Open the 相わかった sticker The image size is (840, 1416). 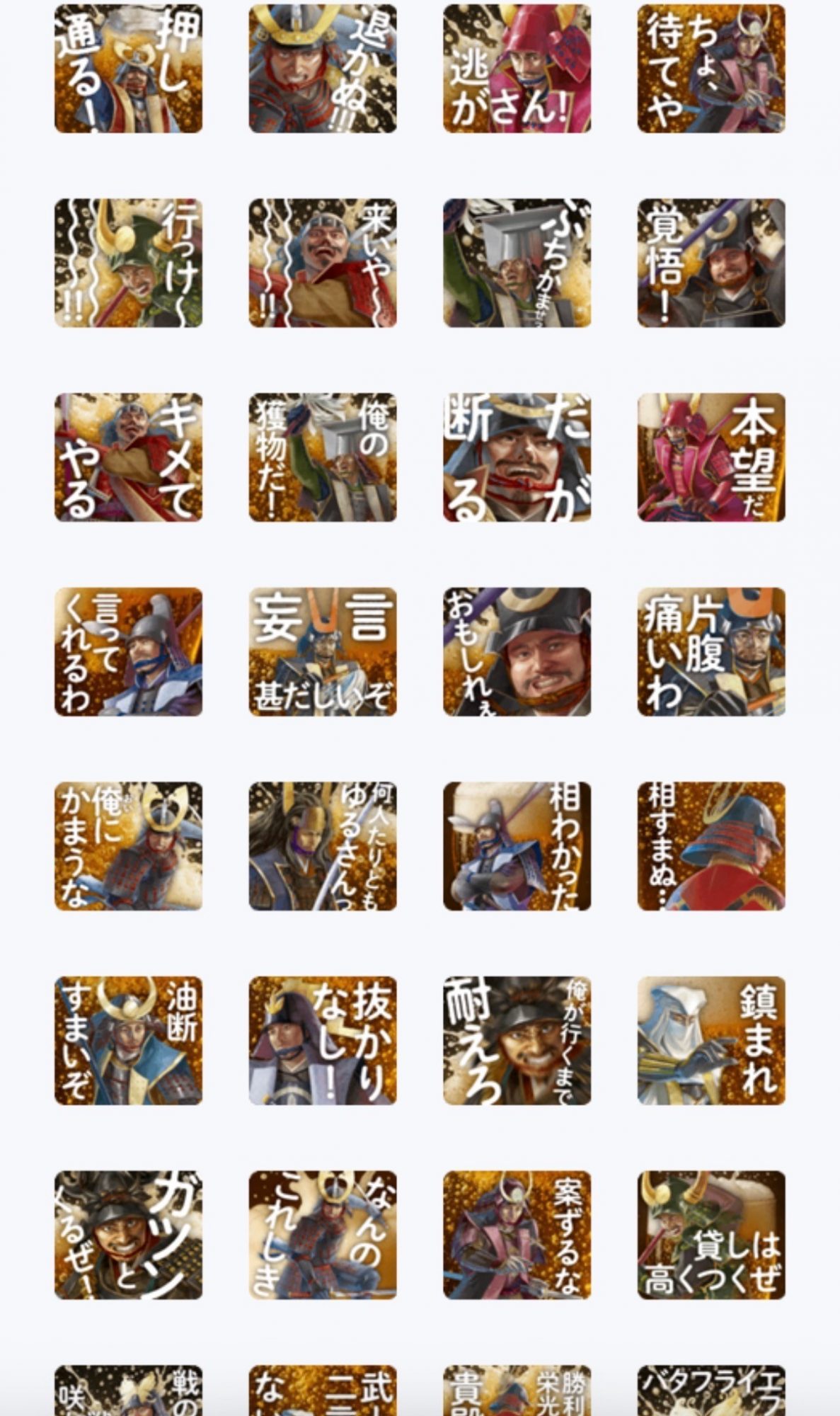click(517, 846)
